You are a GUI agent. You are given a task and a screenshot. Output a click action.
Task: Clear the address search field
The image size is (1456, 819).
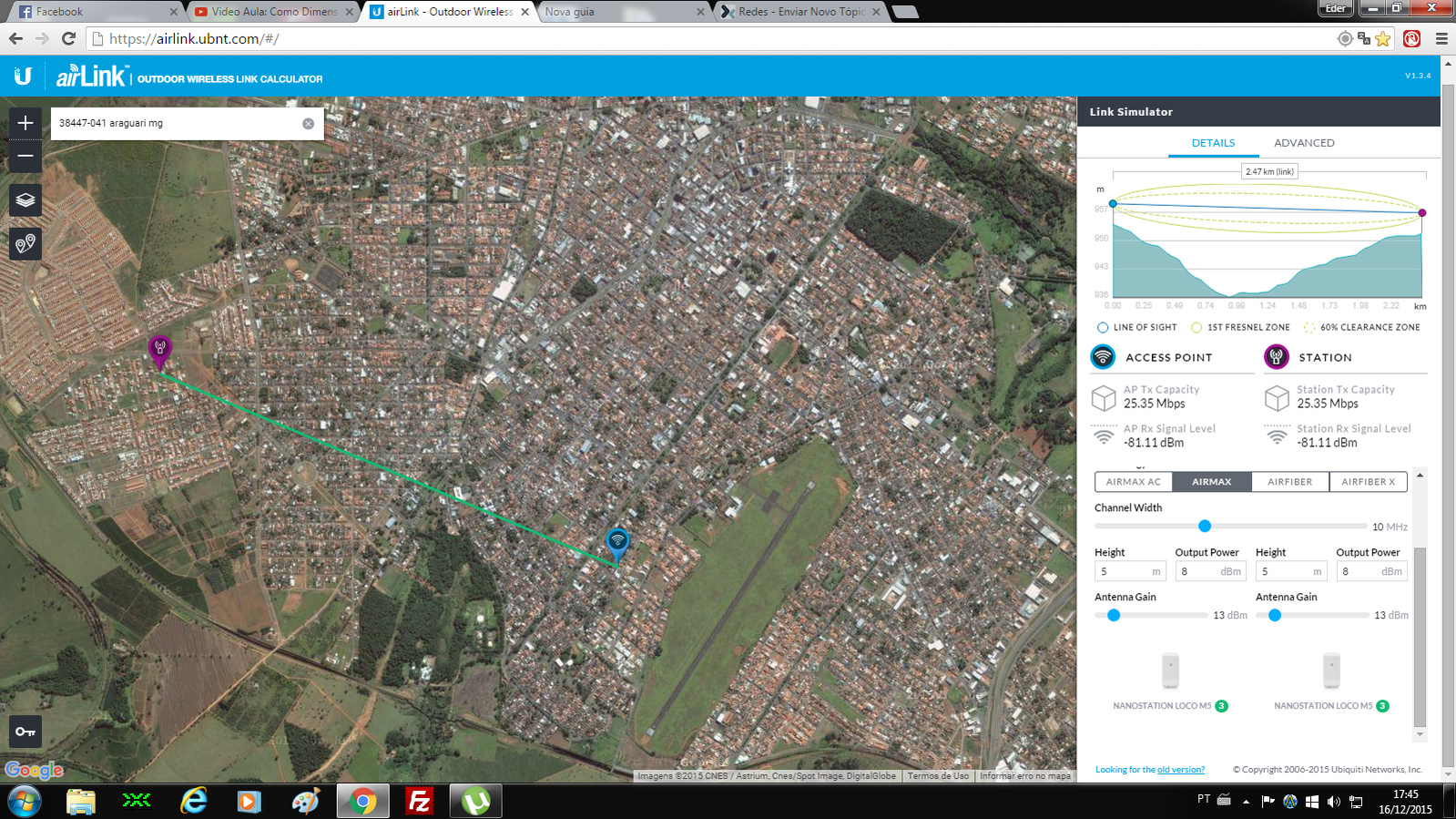tap(309, 124)
